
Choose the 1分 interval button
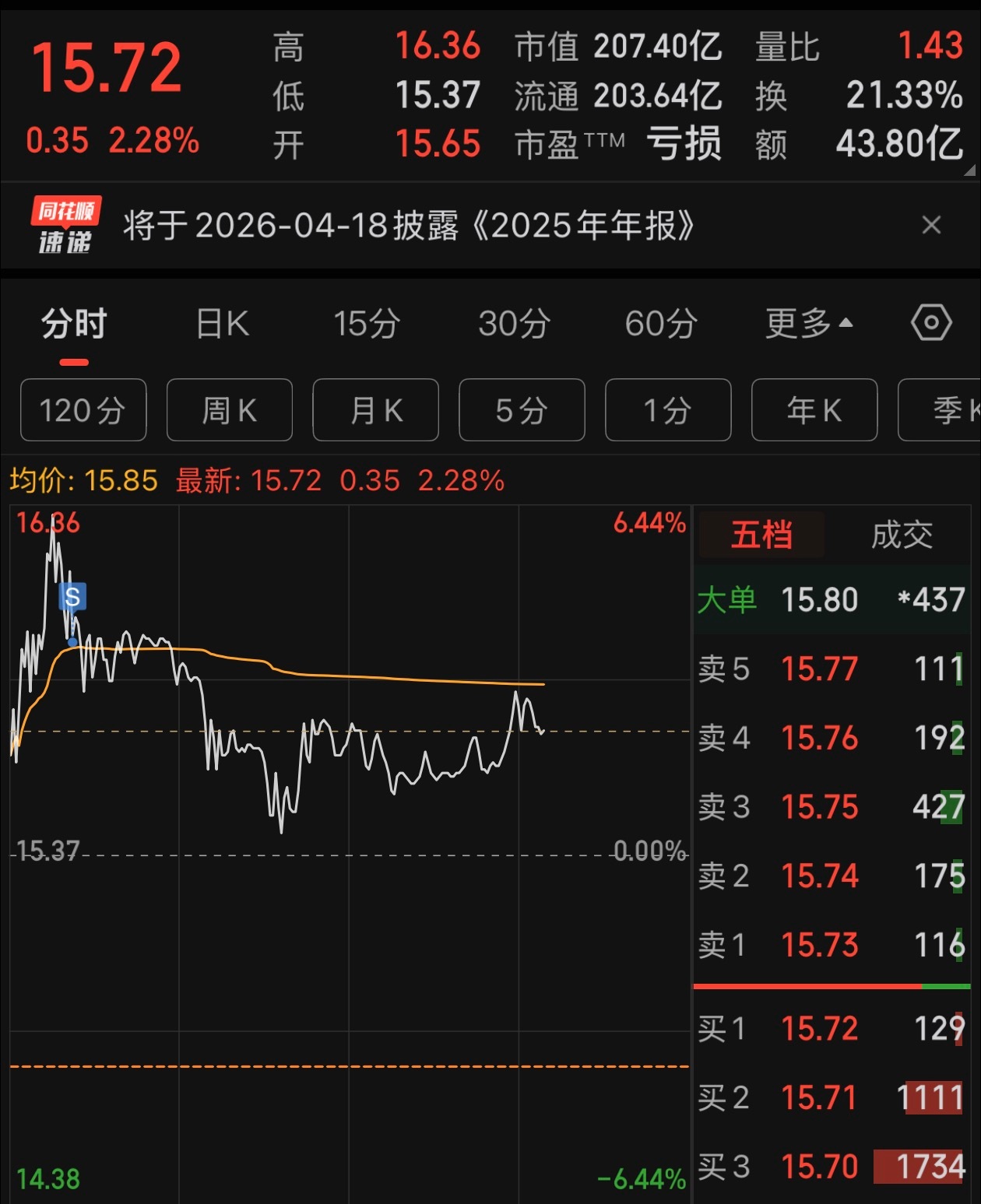tap(668, 410)
